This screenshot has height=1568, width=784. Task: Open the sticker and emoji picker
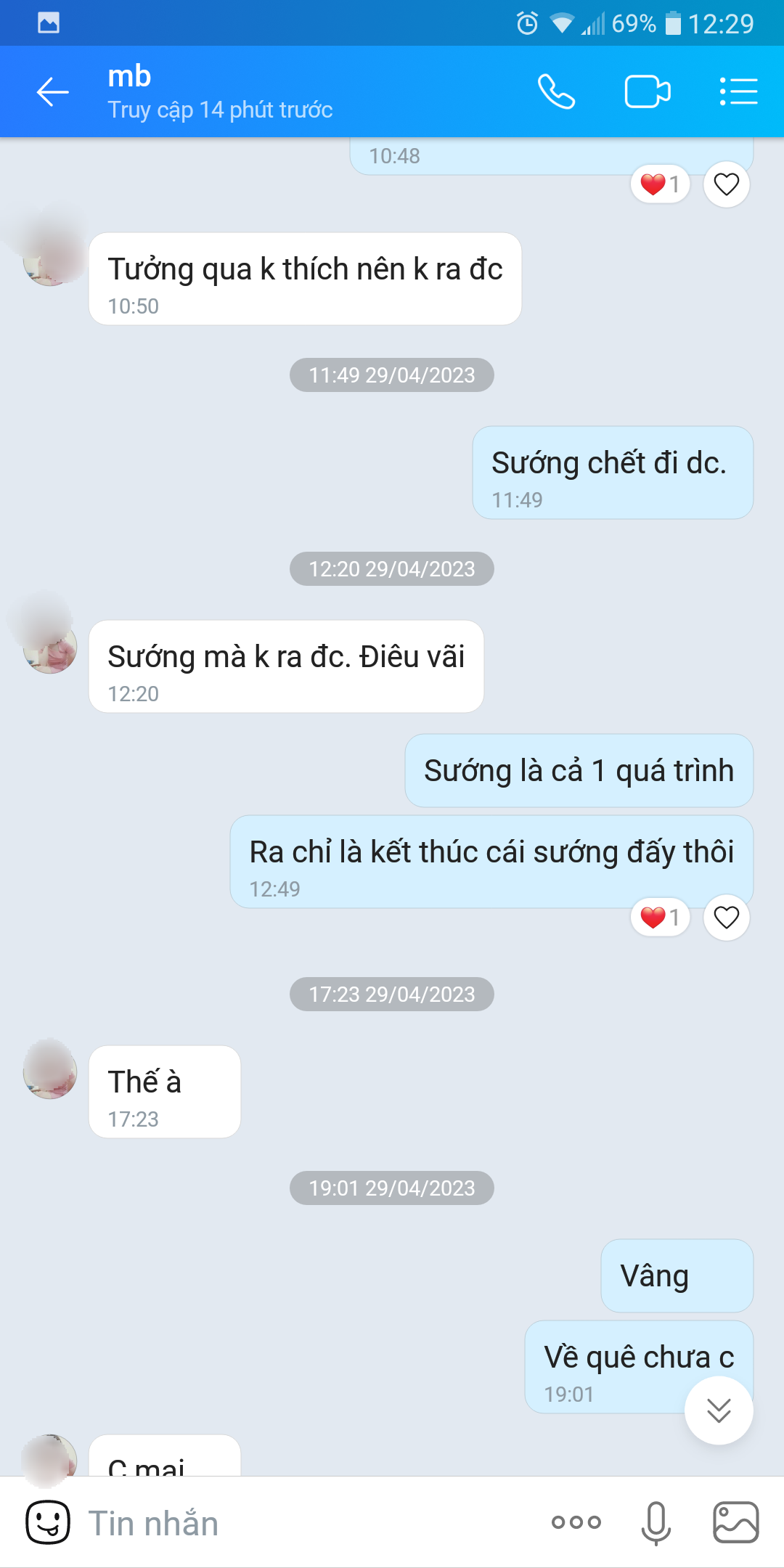tap(48, 1522)
